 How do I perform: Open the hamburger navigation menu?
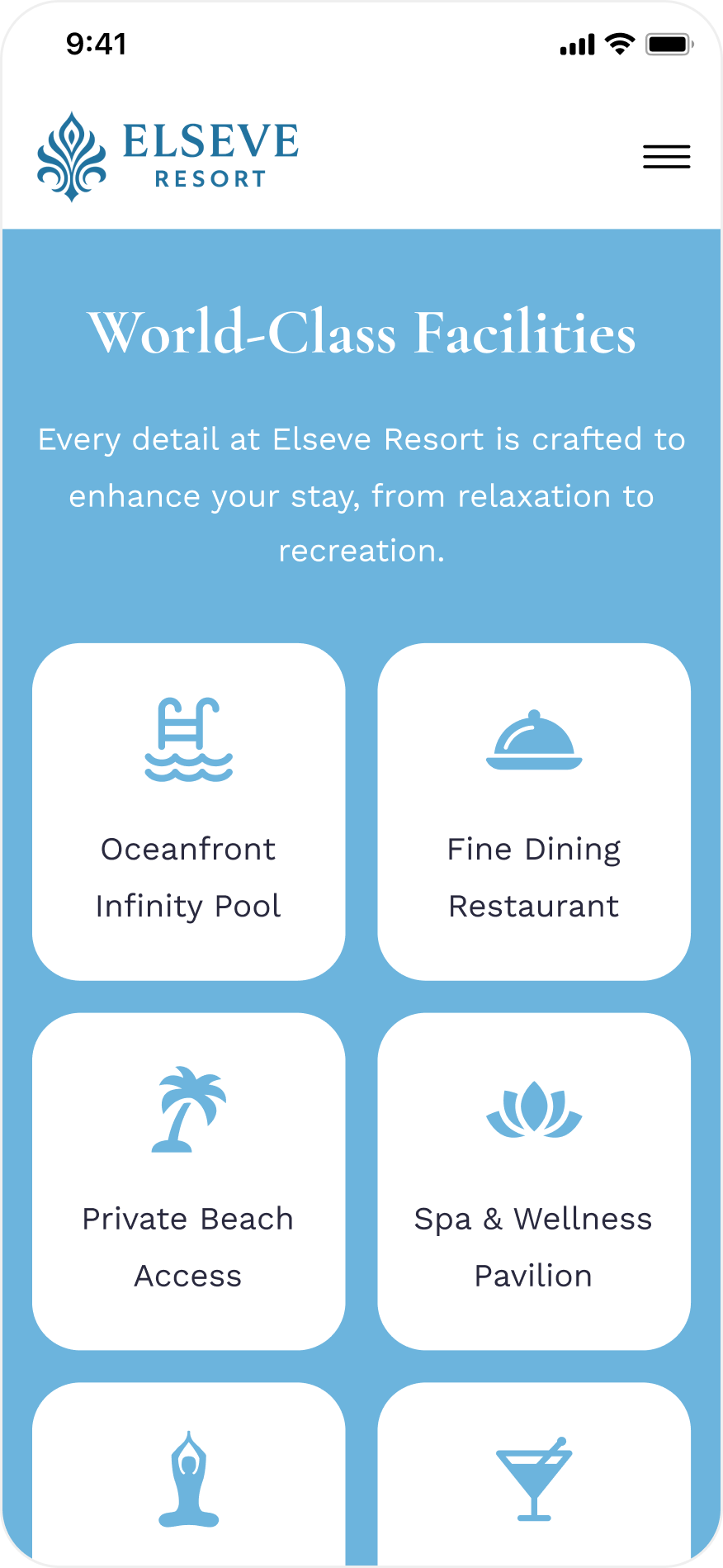[x=666, y=157]
